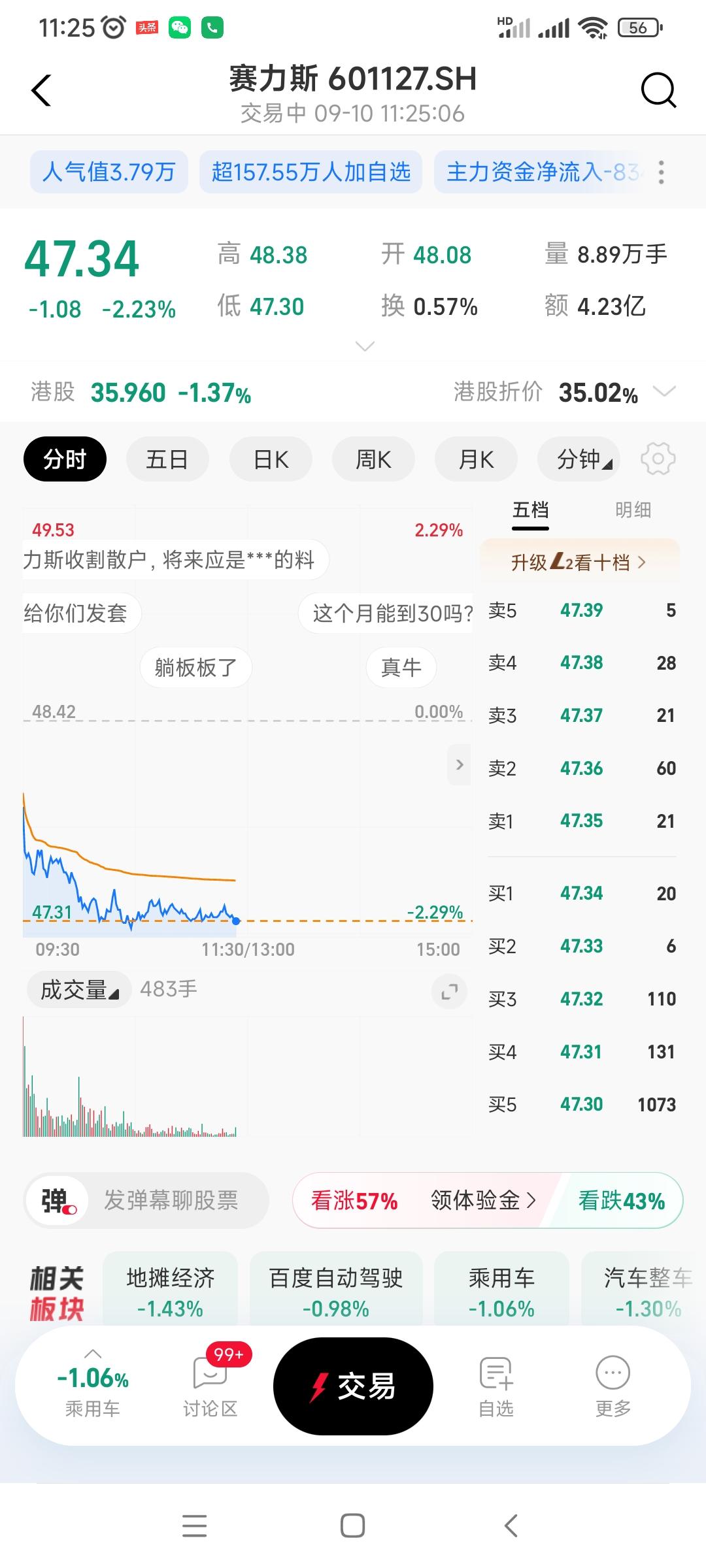Screen dimensions: 706x1568
Task: Go back using the top-left arrow
Action: point(41,90)
